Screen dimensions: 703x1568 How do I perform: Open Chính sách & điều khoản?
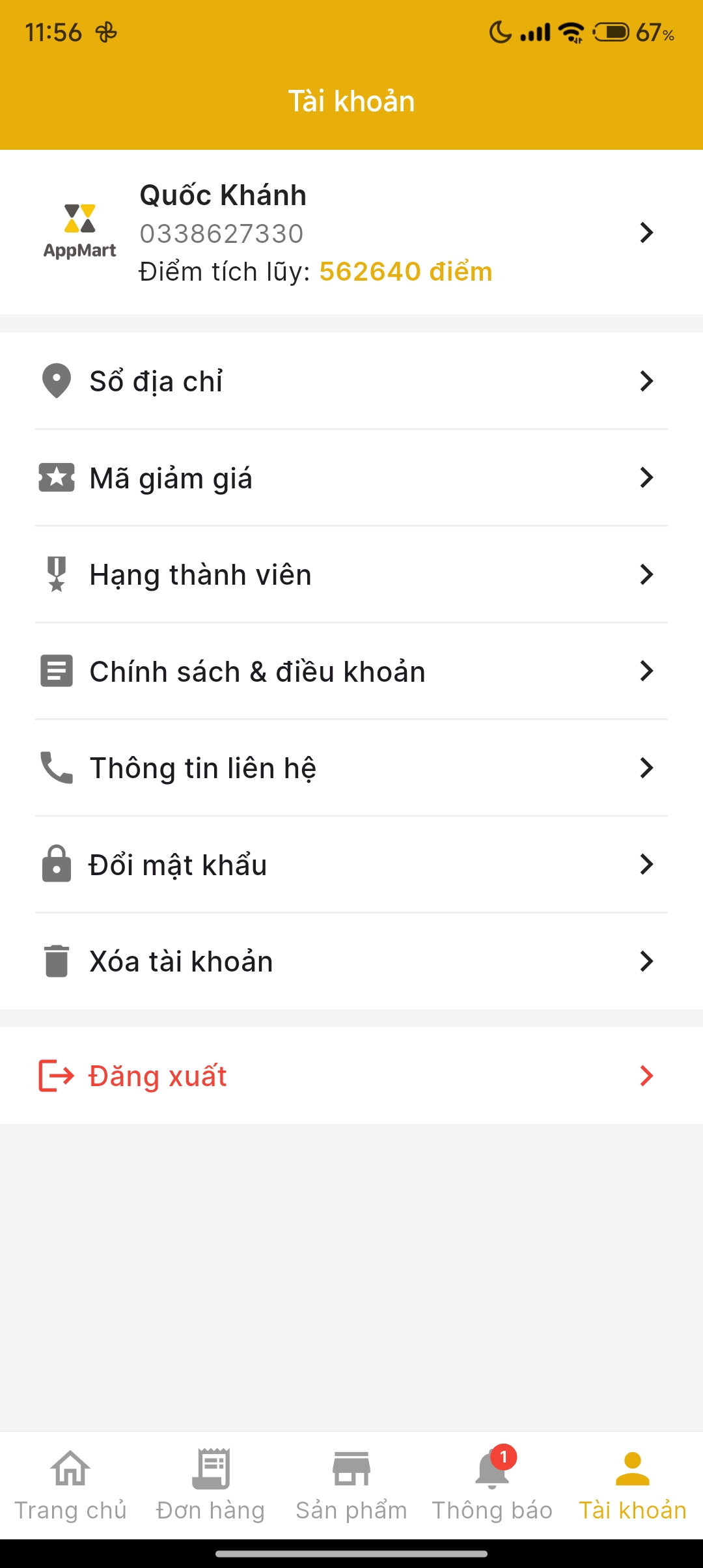(x=351, y=671)
